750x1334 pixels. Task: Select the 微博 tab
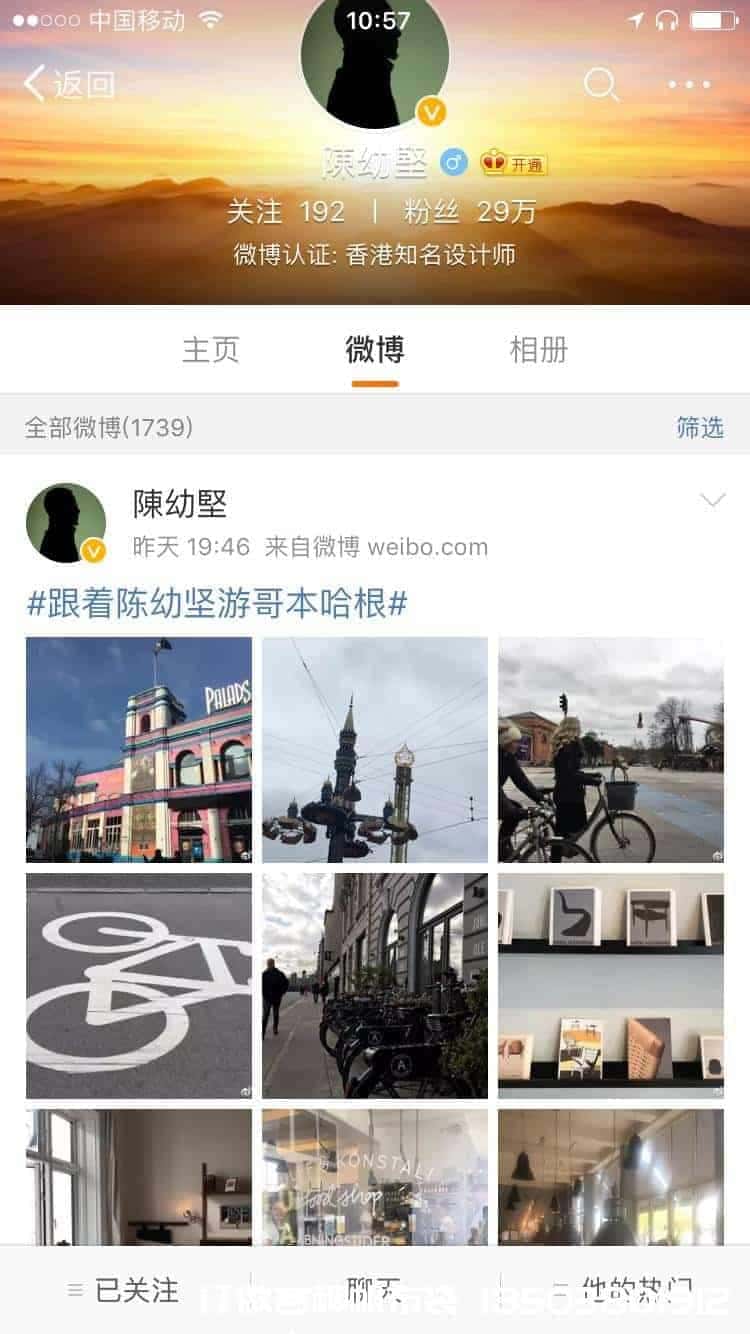tap(374, 350)
